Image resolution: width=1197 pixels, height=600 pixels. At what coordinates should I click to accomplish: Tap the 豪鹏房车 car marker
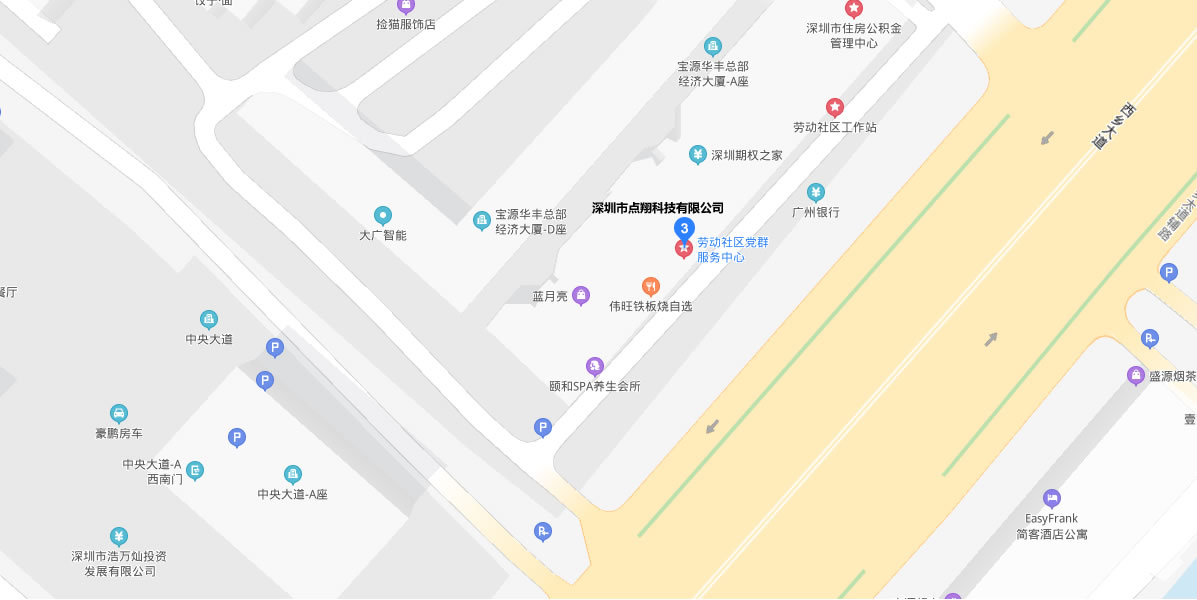(x=119, y=414)
